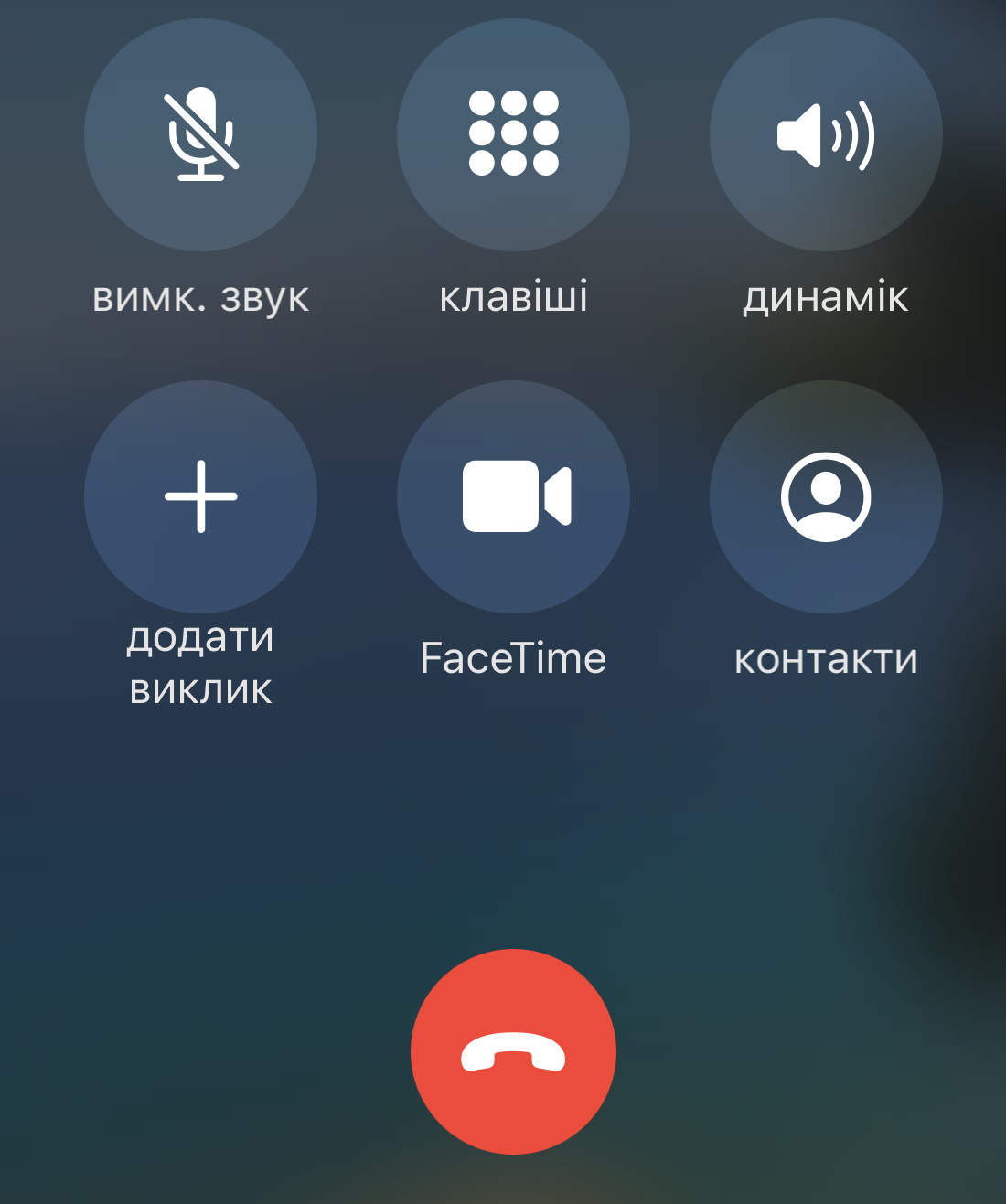The width and height of the screenshot is (1006, 1204).
Task: Switch to a FaceTime video call
Action: tap(513, 496)
